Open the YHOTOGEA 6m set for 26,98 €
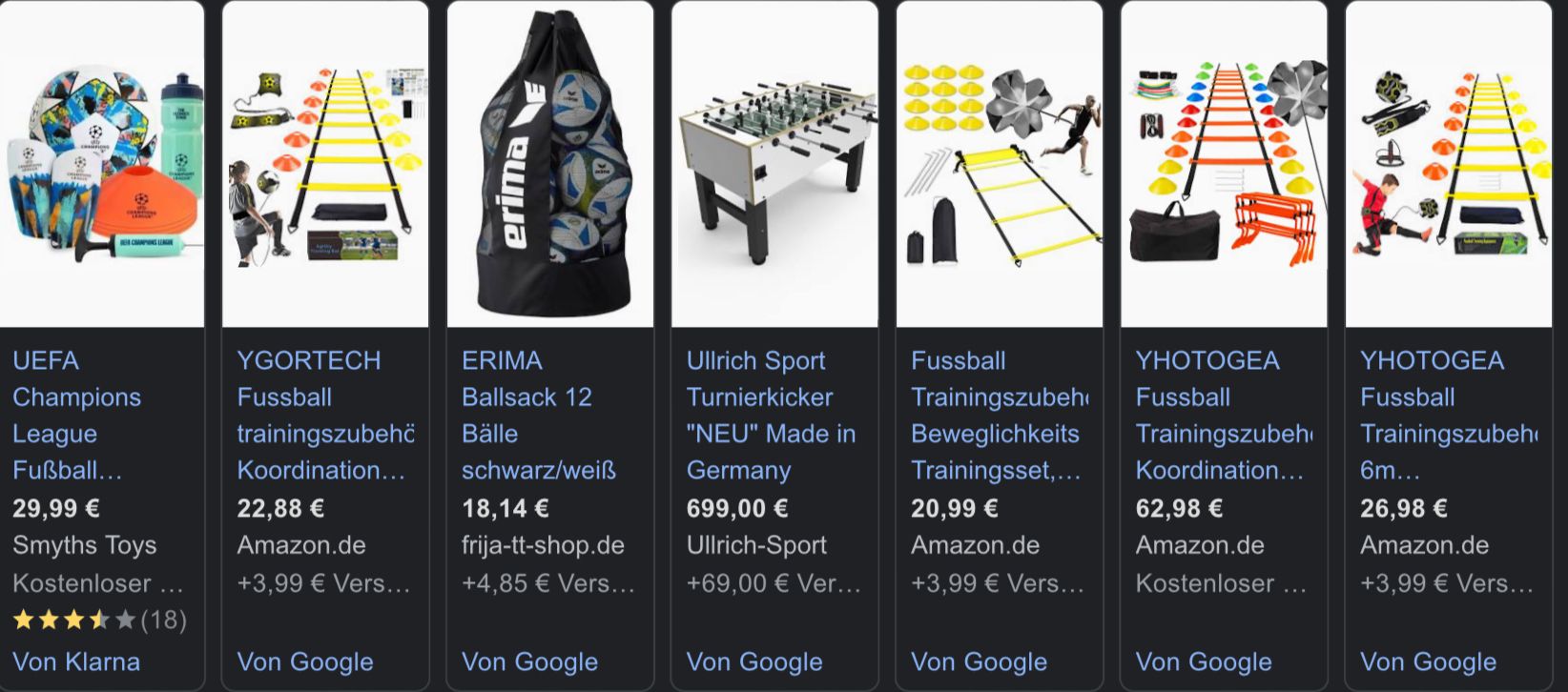This screenshot has width=1568, height=692. pyautogui.click(x=1446, y=415)
